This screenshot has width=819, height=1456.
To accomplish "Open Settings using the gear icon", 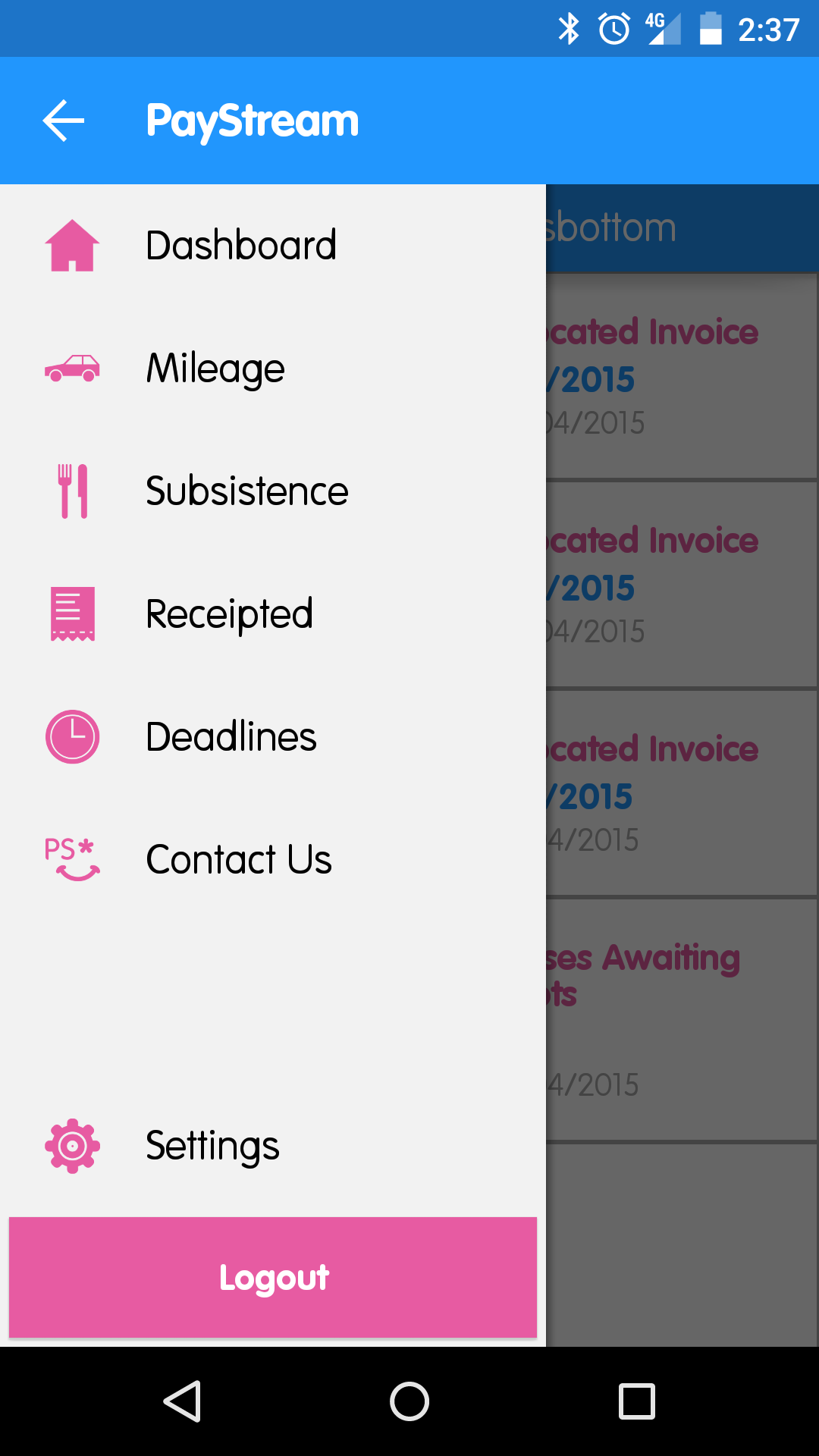I will click(x=71, y=1145).
